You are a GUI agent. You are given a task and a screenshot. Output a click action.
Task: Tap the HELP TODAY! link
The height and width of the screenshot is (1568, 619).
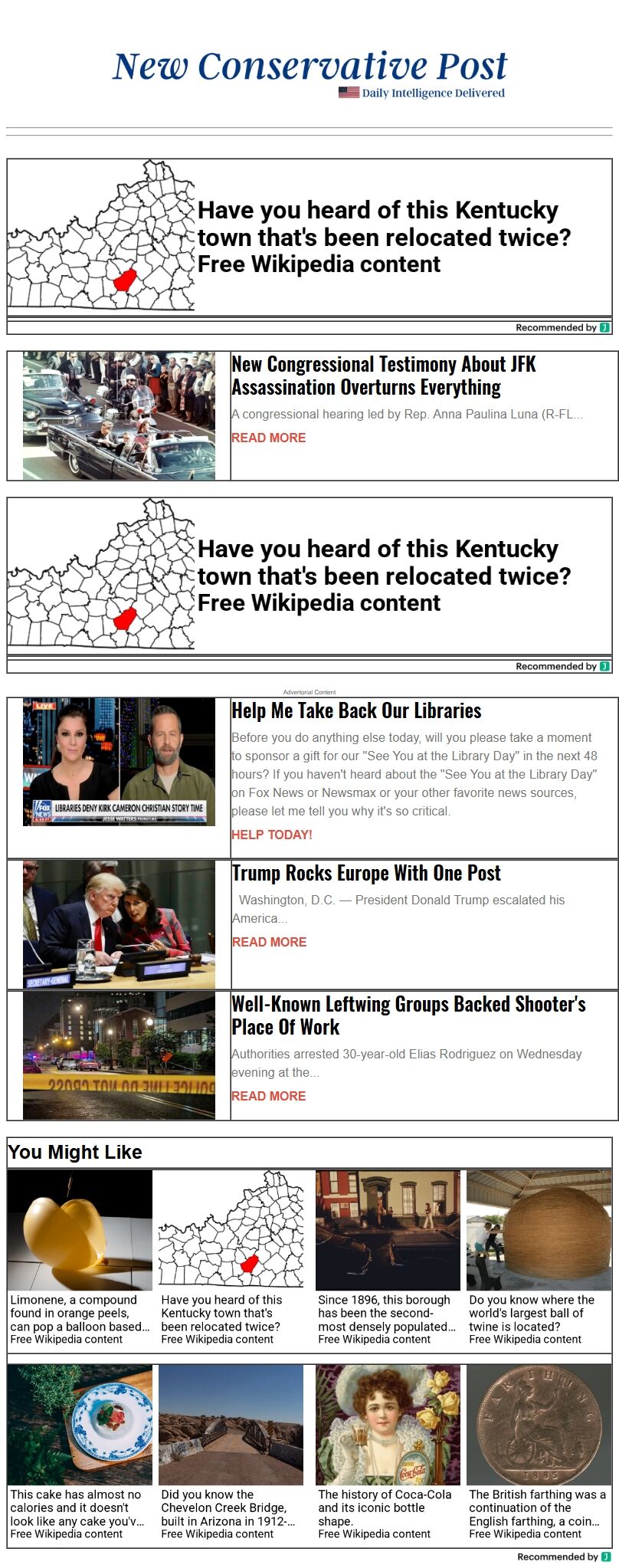271,835
